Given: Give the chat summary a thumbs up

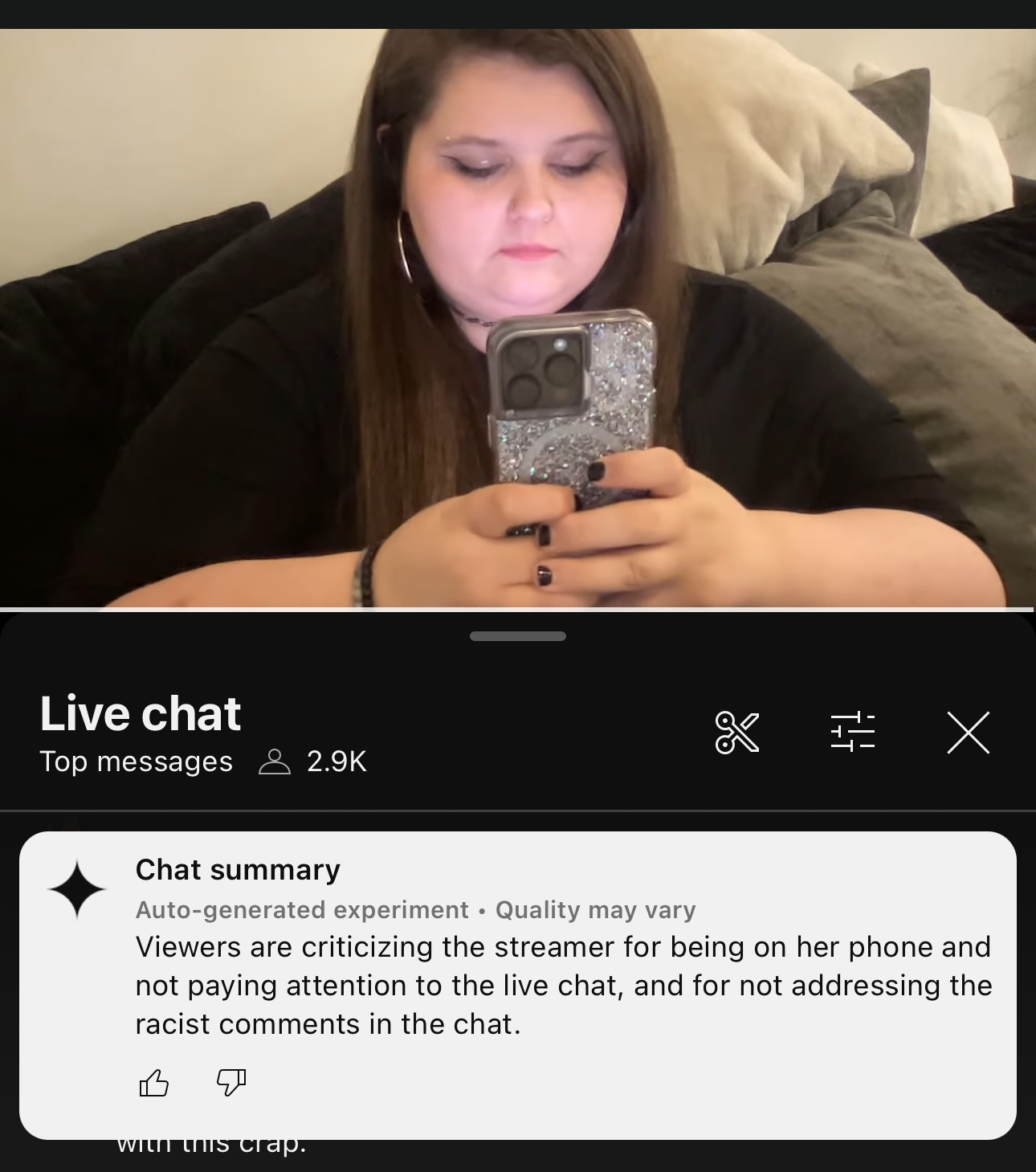Looking at the screenshot, I should [154, 1083].
